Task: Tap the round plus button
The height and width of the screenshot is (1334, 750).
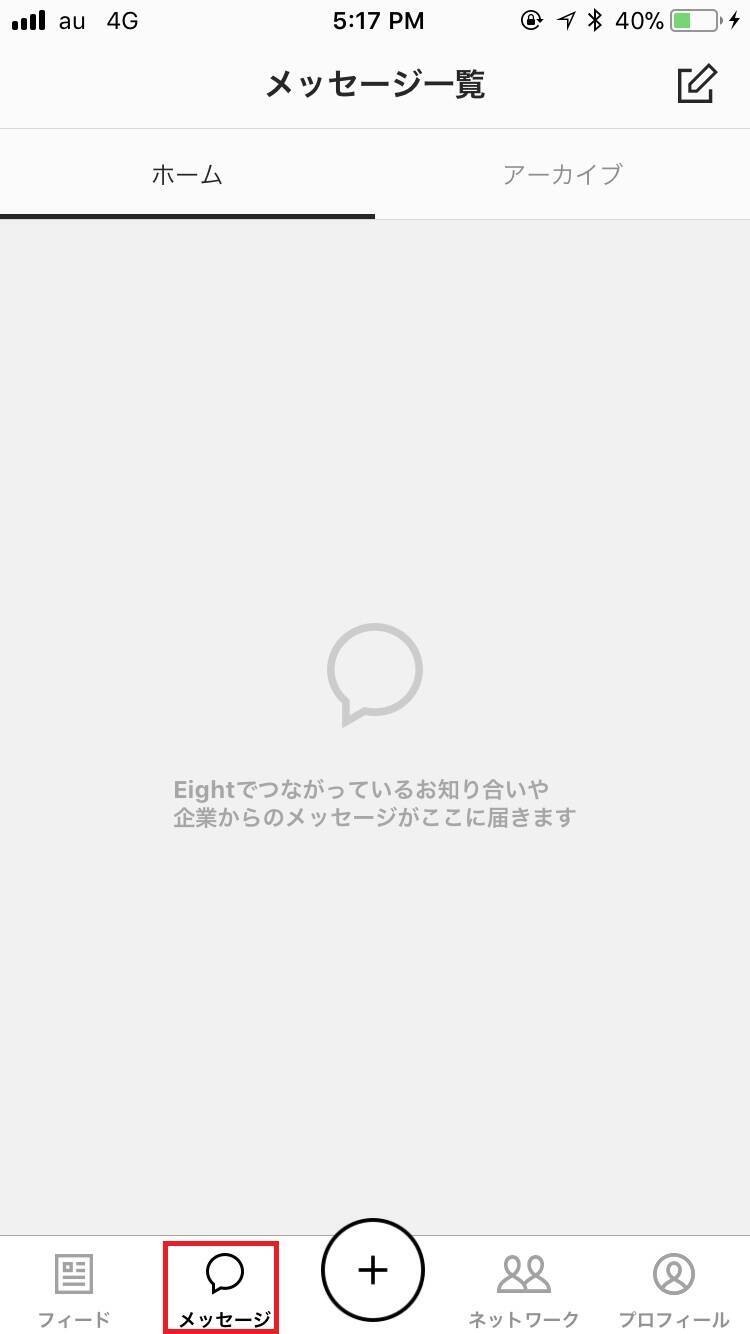Action: [x=373, y=1270]
